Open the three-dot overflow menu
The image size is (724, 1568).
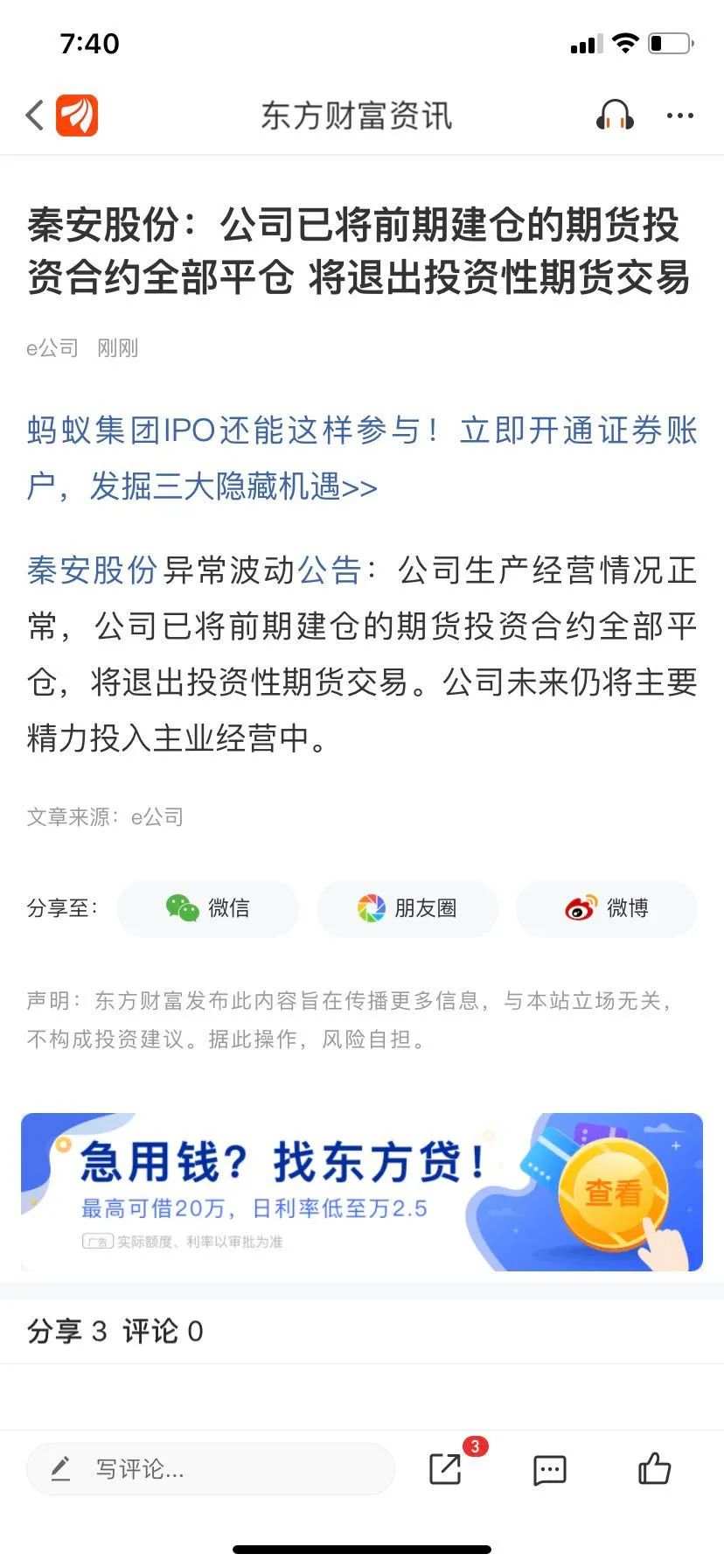(x=680, y=115)
